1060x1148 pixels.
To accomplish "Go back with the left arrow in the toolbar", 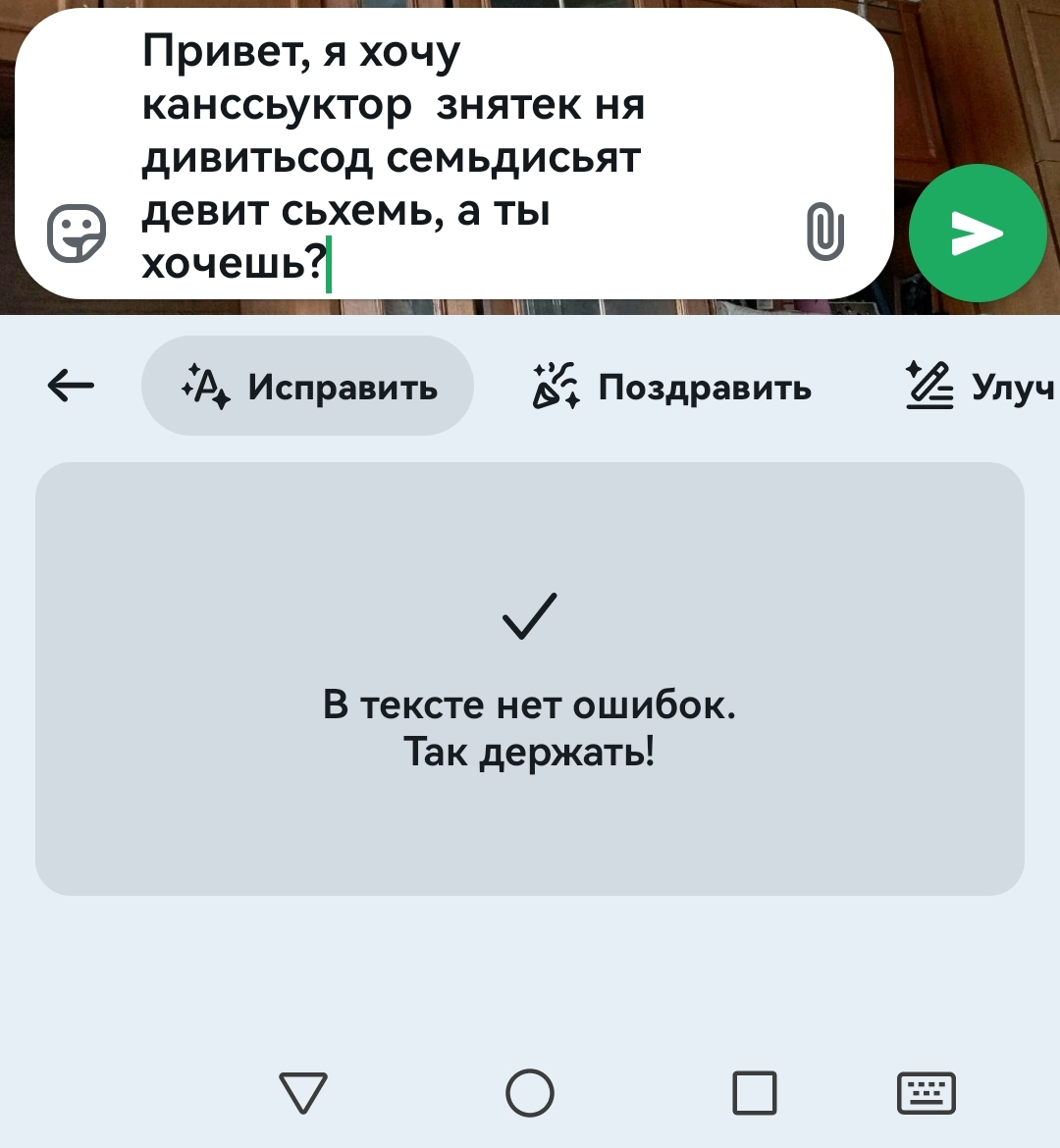I will click(x=71, y=387).
